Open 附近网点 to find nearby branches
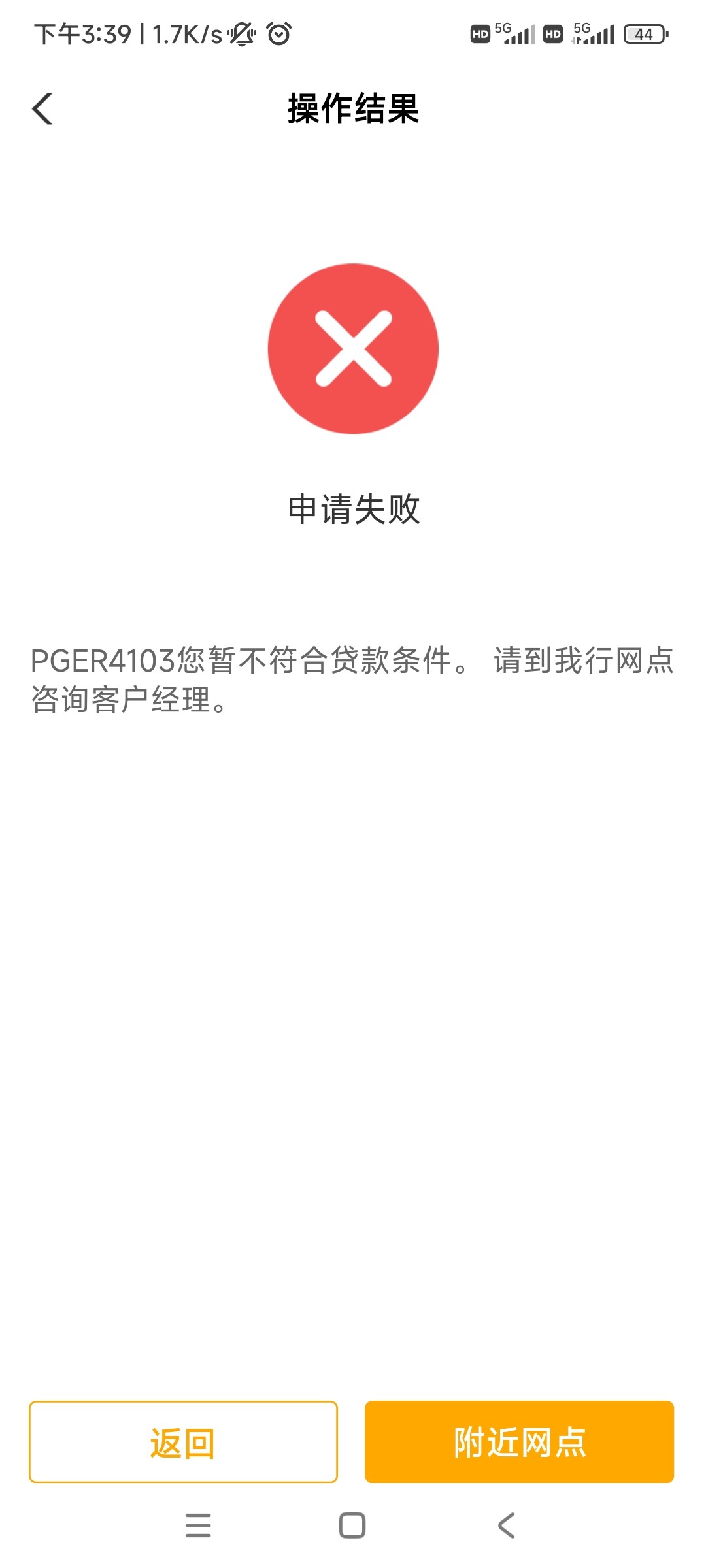Viewport: 706px width, 1568px height. [x=519, y=1442]
